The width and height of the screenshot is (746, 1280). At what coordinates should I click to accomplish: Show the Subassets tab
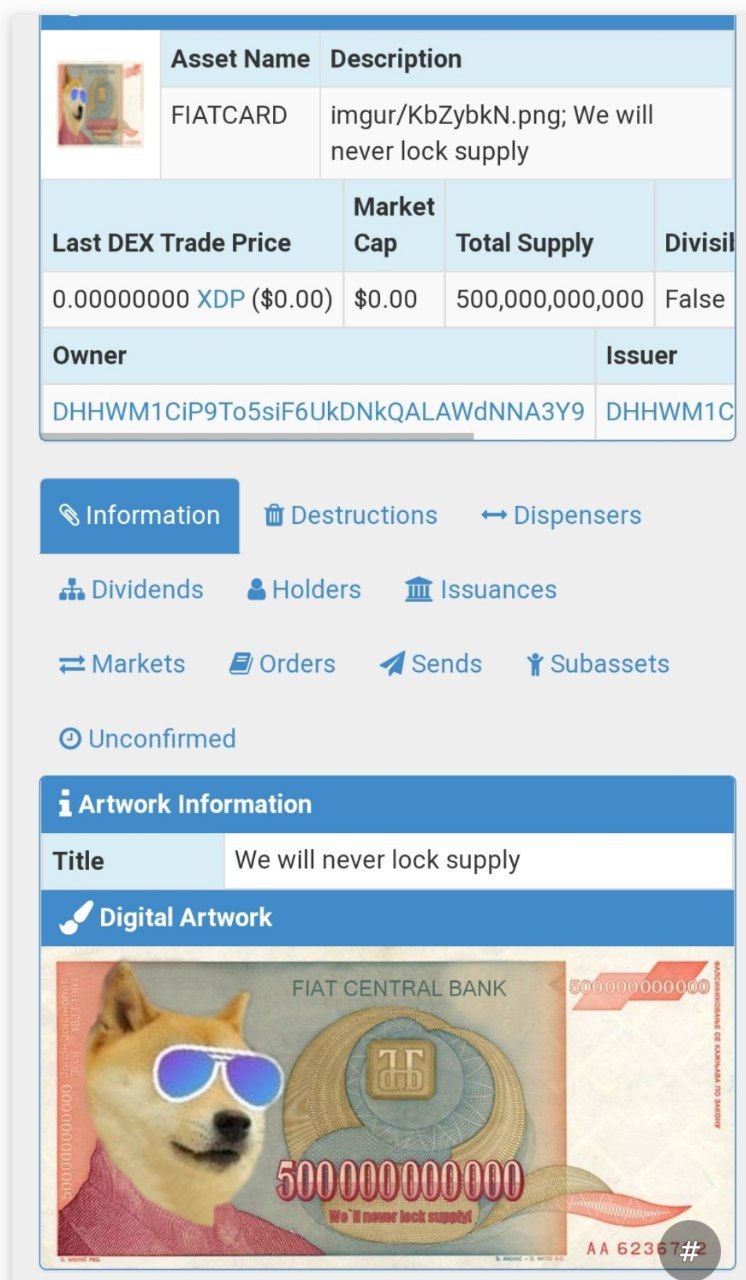[x=597, y=664]
